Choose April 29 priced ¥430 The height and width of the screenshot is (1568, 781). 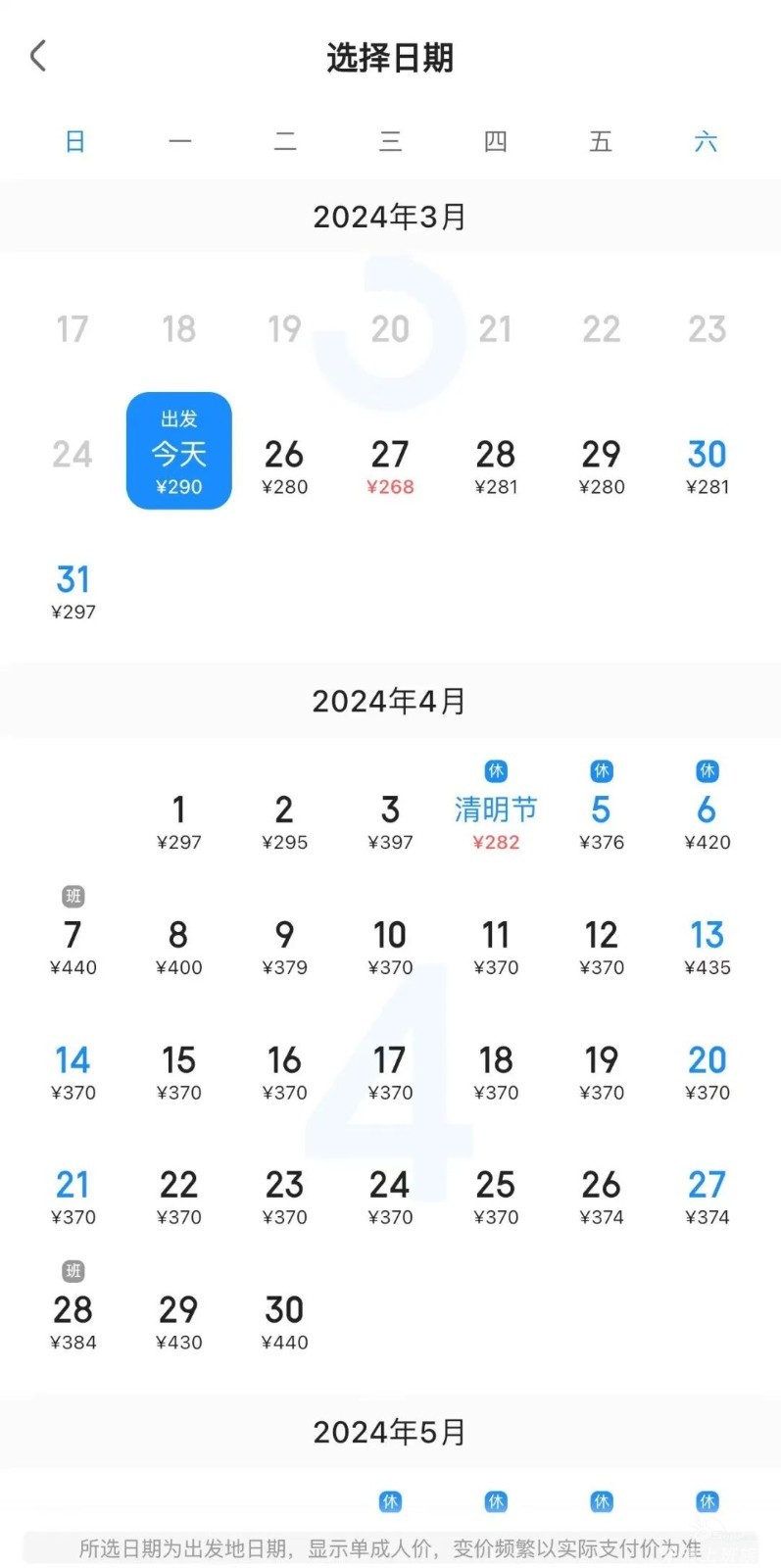coord(178,1322)
